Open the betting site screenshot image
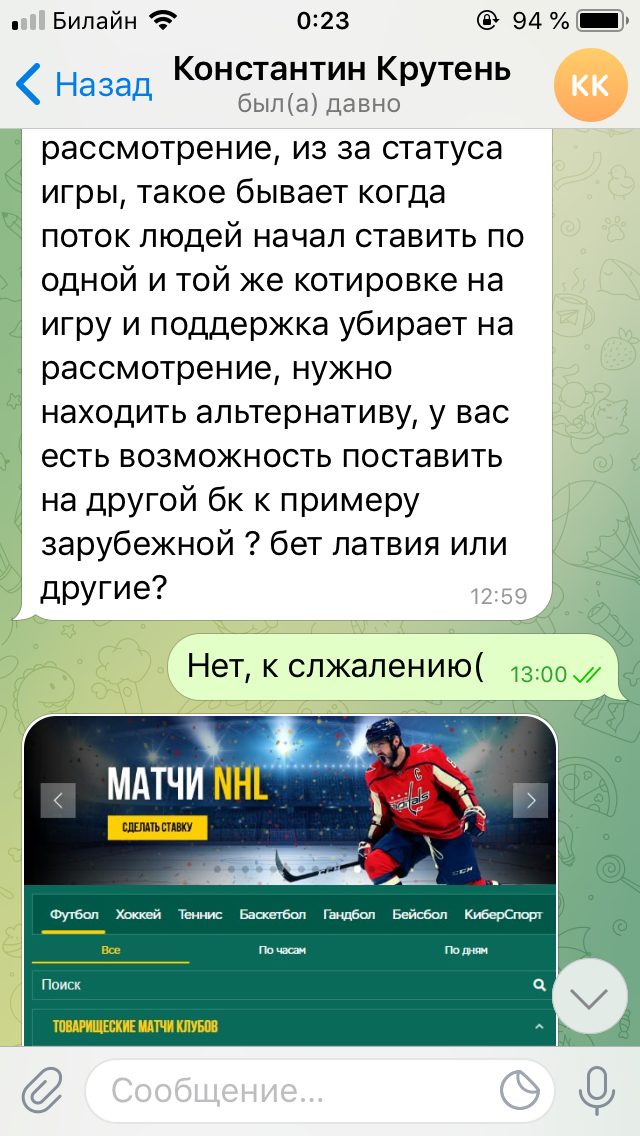This screenshot has width=640, height=1136. (290, 880)
